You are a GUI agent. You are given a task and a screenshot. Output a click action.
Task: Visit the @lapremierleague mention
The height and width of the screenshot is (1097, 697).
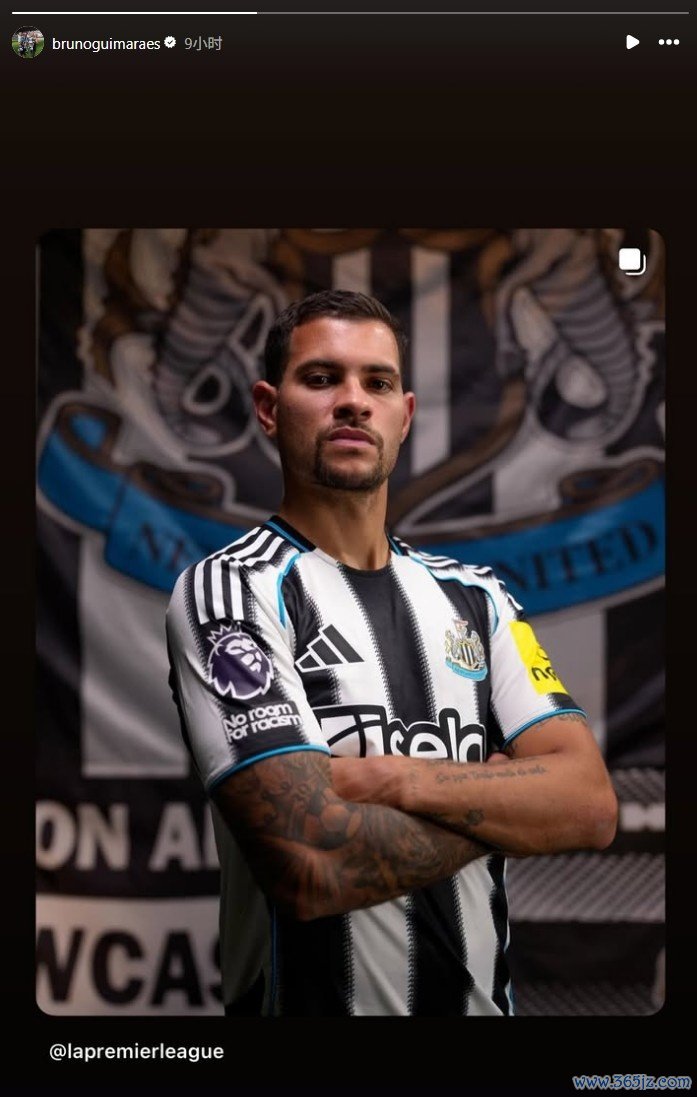pos(136,1051)
